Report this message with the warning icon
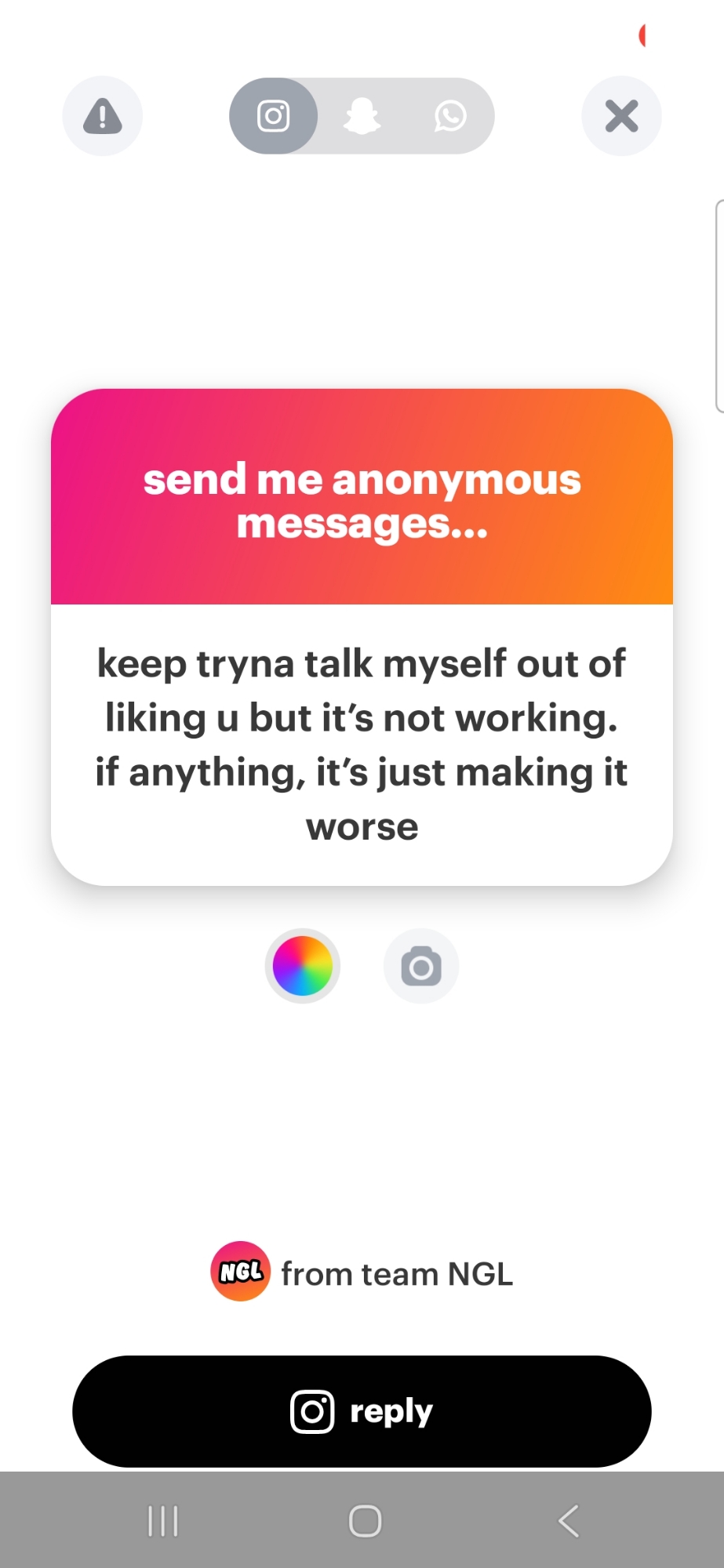This screenshot has width=724, height=1568. coord(102,116)
